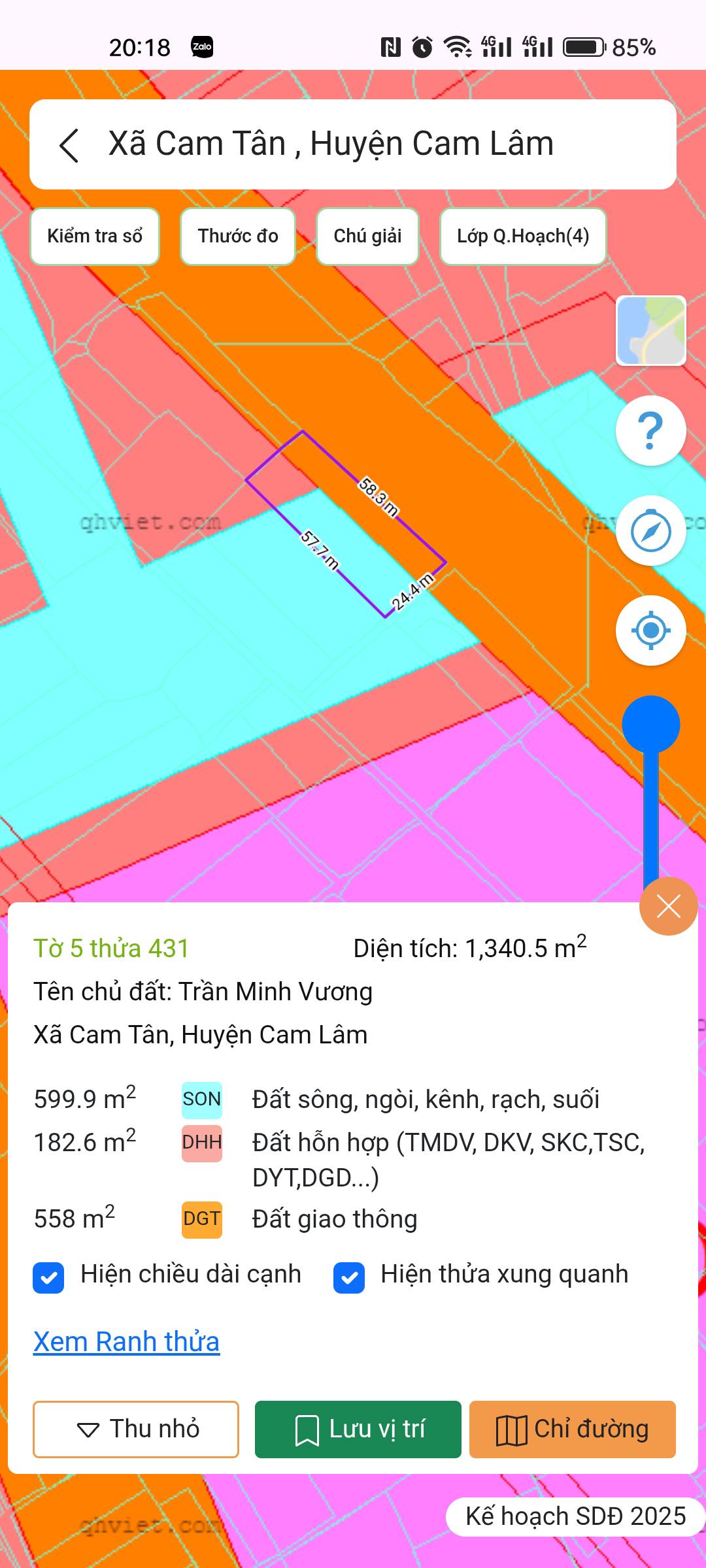706x1568 pixels.
Task: Close the parcel info panel
Action: (668, 906)
